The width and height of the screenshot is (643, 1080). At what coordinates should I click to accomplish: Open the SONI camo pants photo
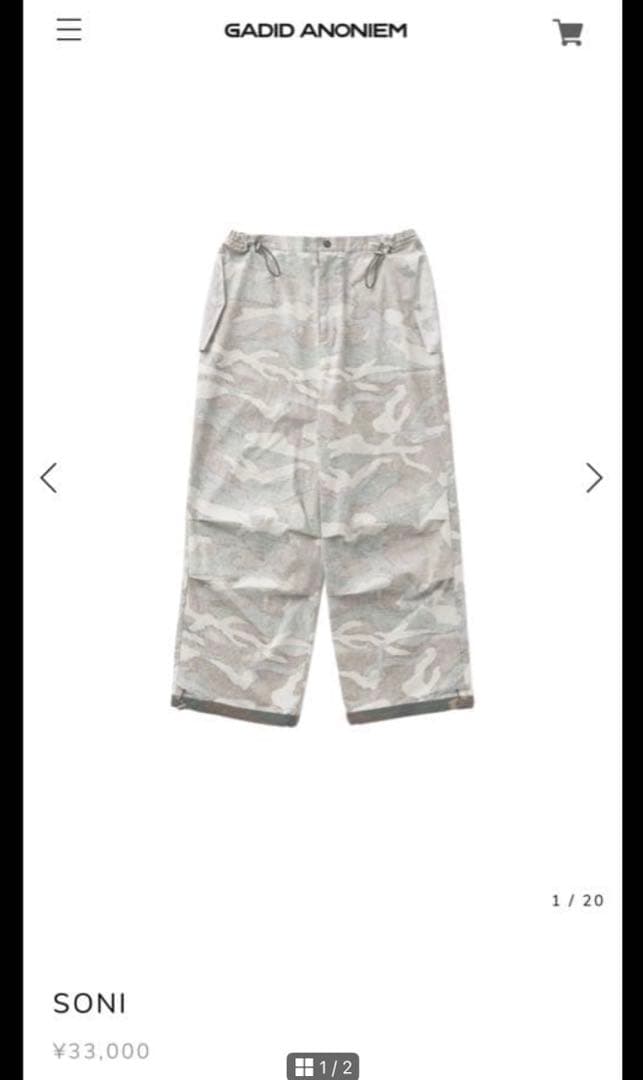(x=322, y=478)
